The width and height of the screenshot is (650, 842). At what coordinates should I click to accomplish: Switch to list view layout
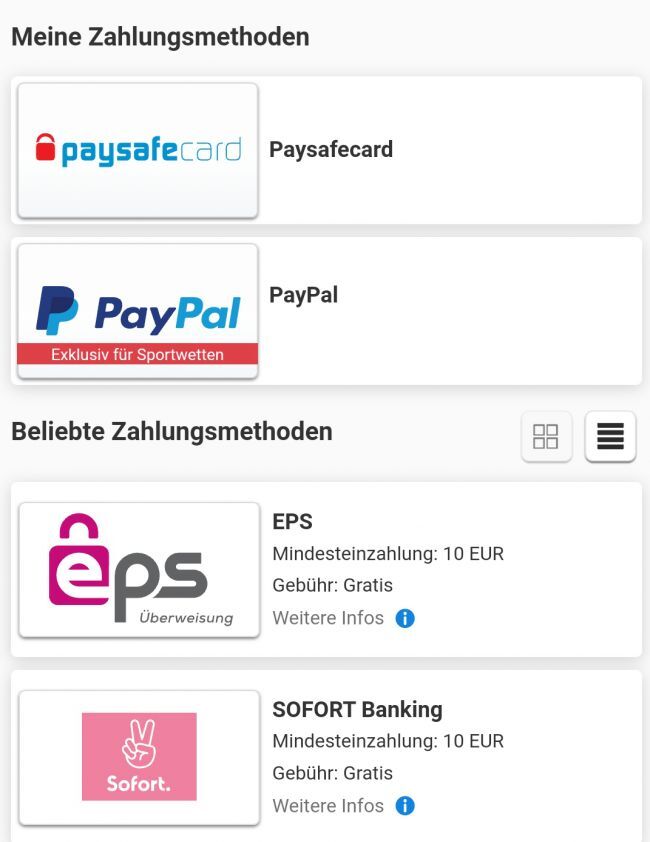tap(610, 437)
